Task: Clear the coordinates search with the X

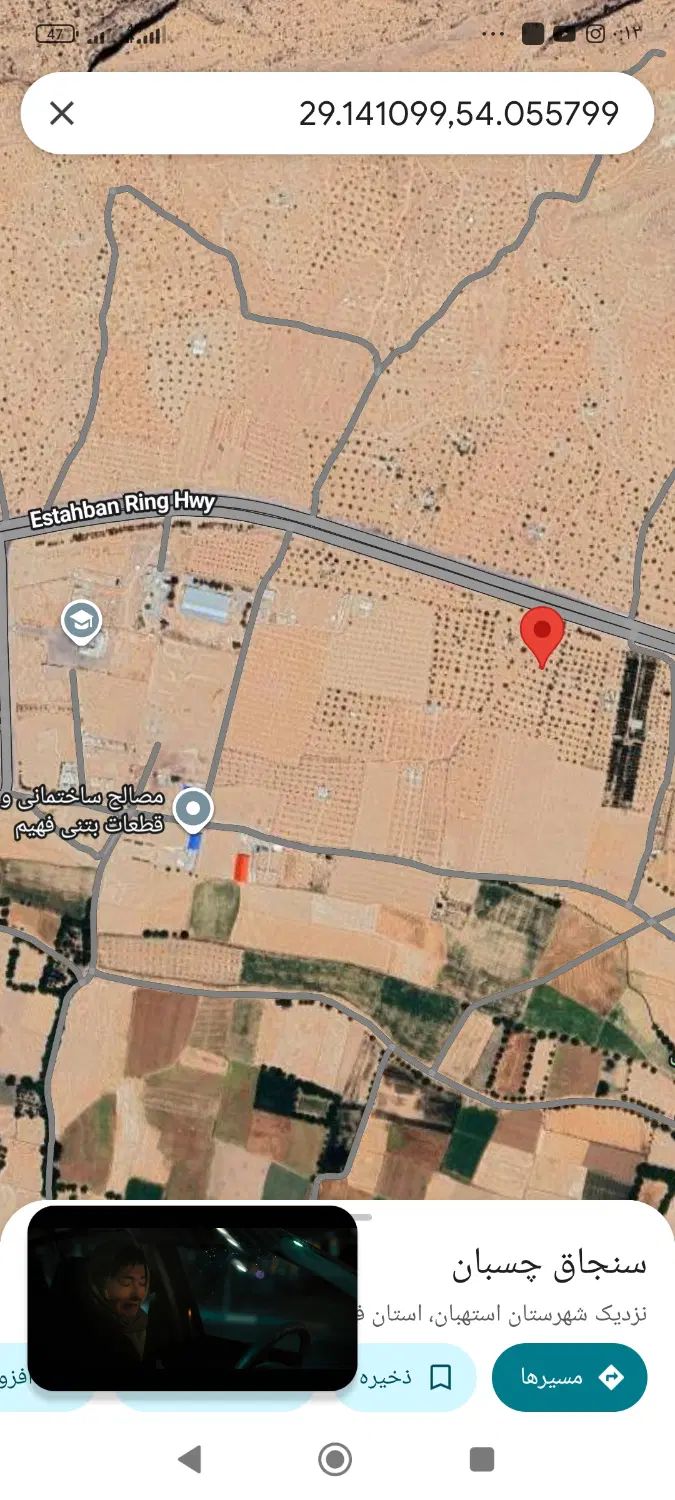Action: (x=62, y=113)
